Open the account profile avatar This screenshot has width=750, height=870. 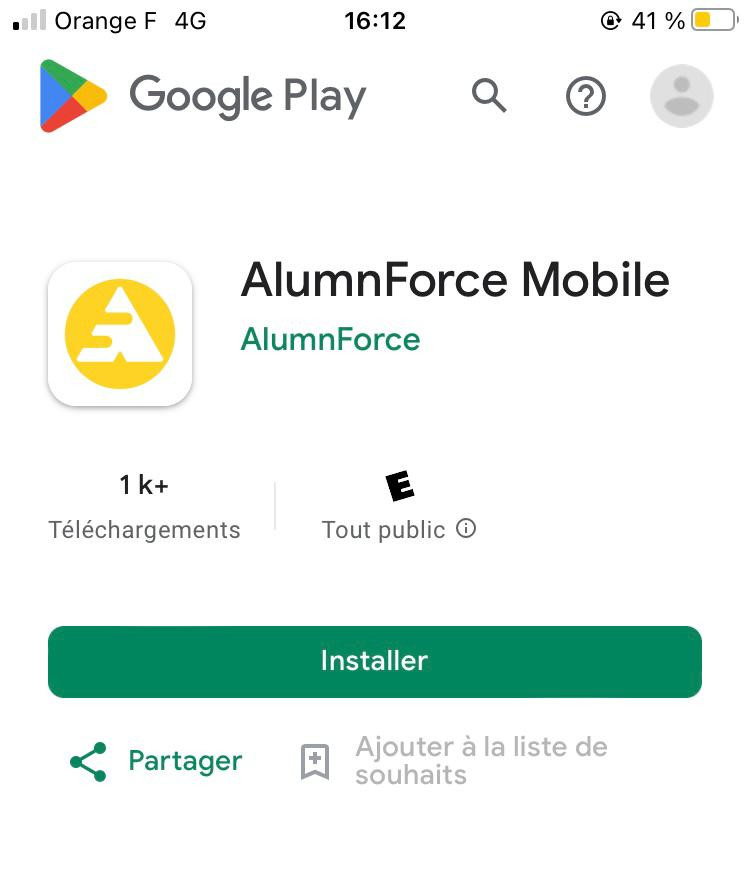pyautogui.click(x=681, y=97)
